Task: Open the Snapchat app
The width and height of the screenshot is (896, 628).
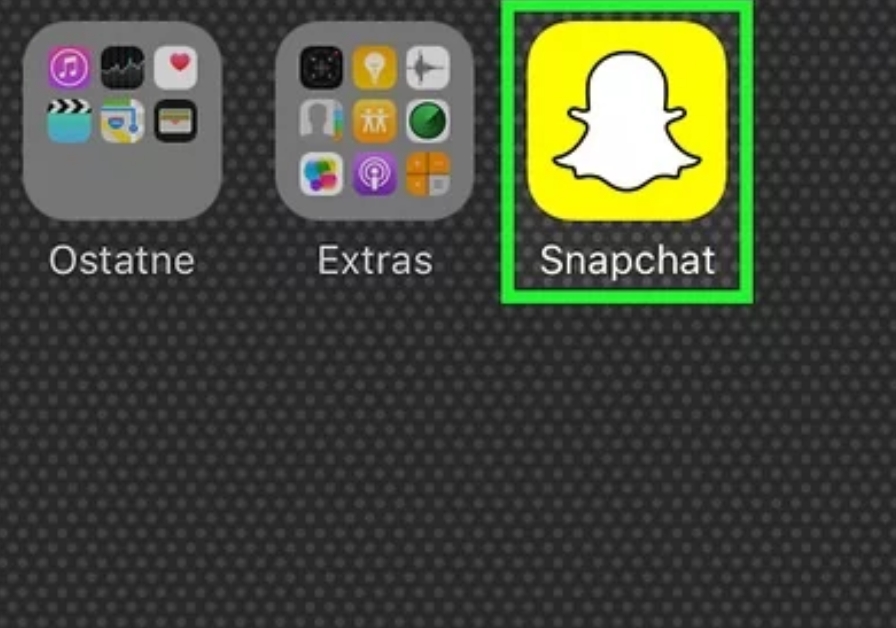Action: (627, 121)
